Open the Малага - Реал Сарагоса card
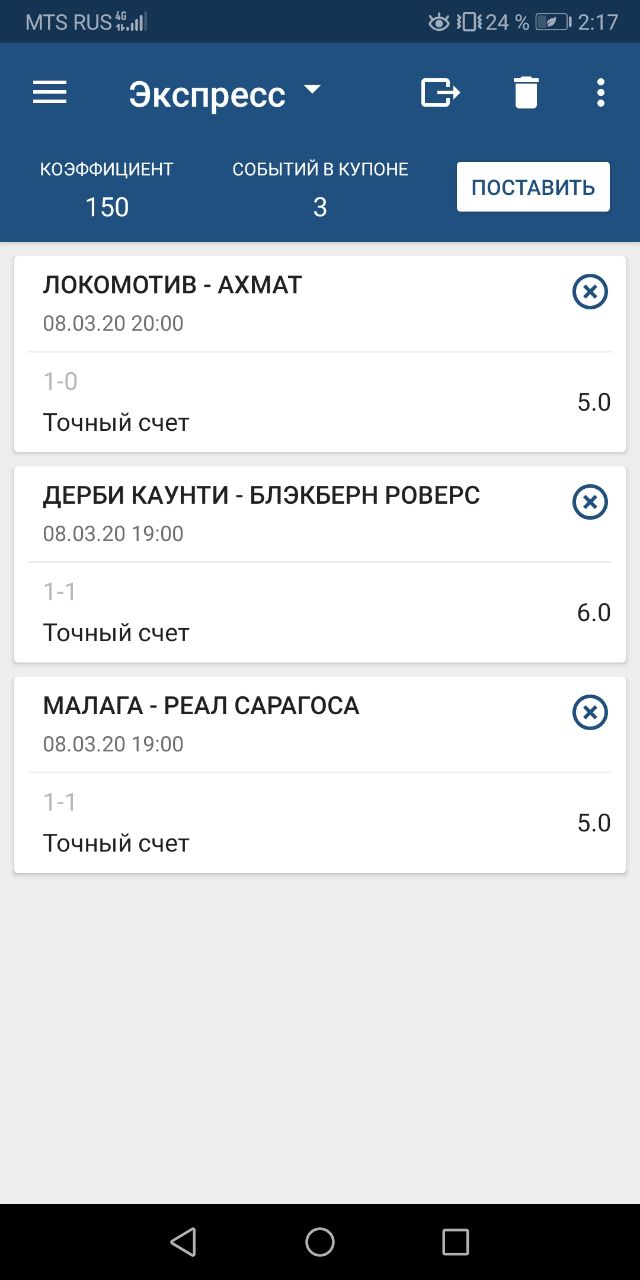 (320, 775)
